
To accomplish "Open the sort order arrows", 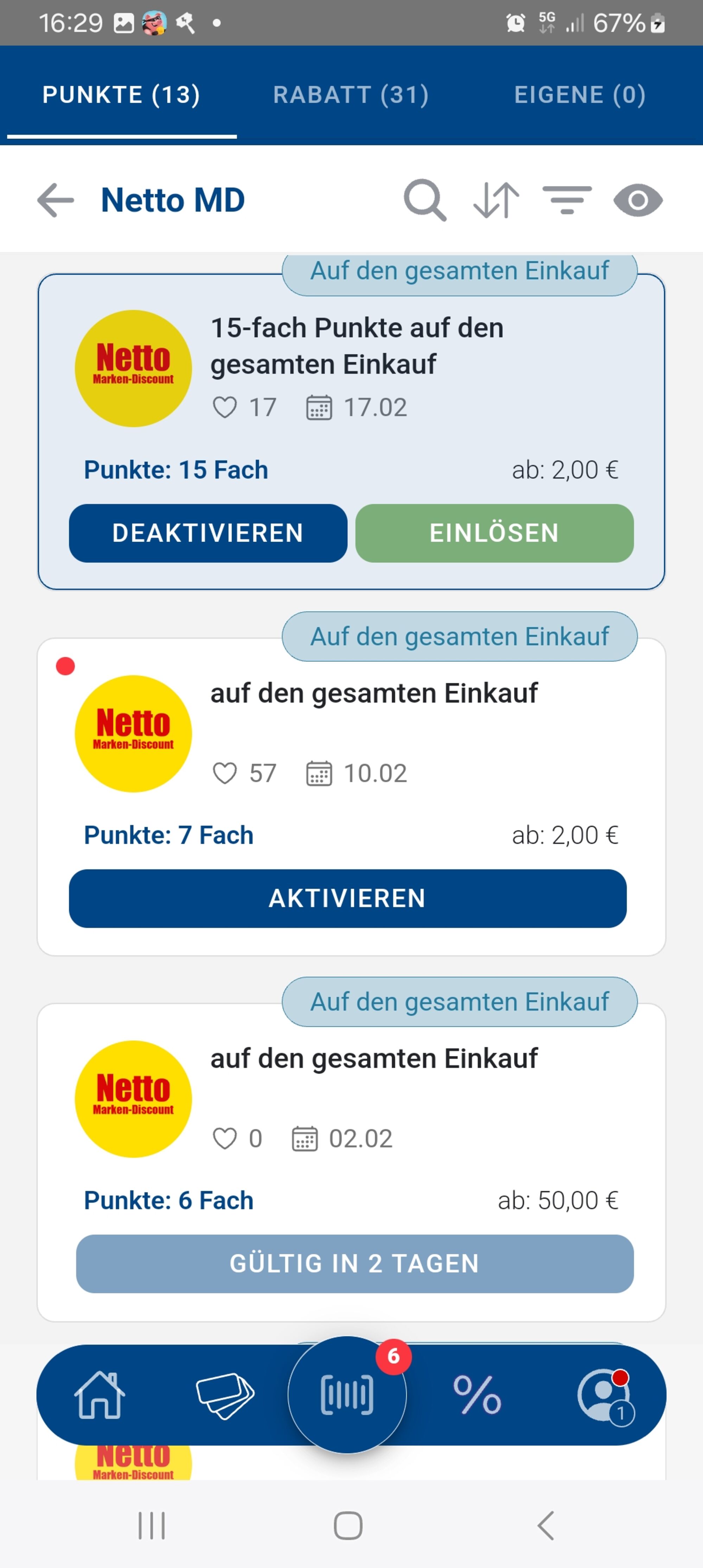I will (x=496, y=200).
